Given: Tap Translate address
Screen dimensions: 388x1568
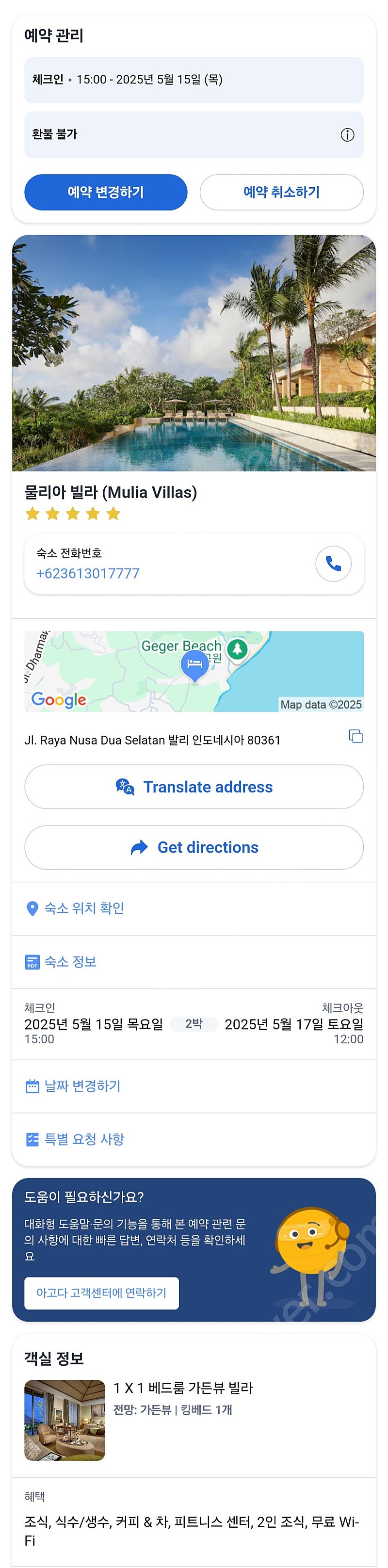Looking at the screenshot, I should (x=194, y=787).
